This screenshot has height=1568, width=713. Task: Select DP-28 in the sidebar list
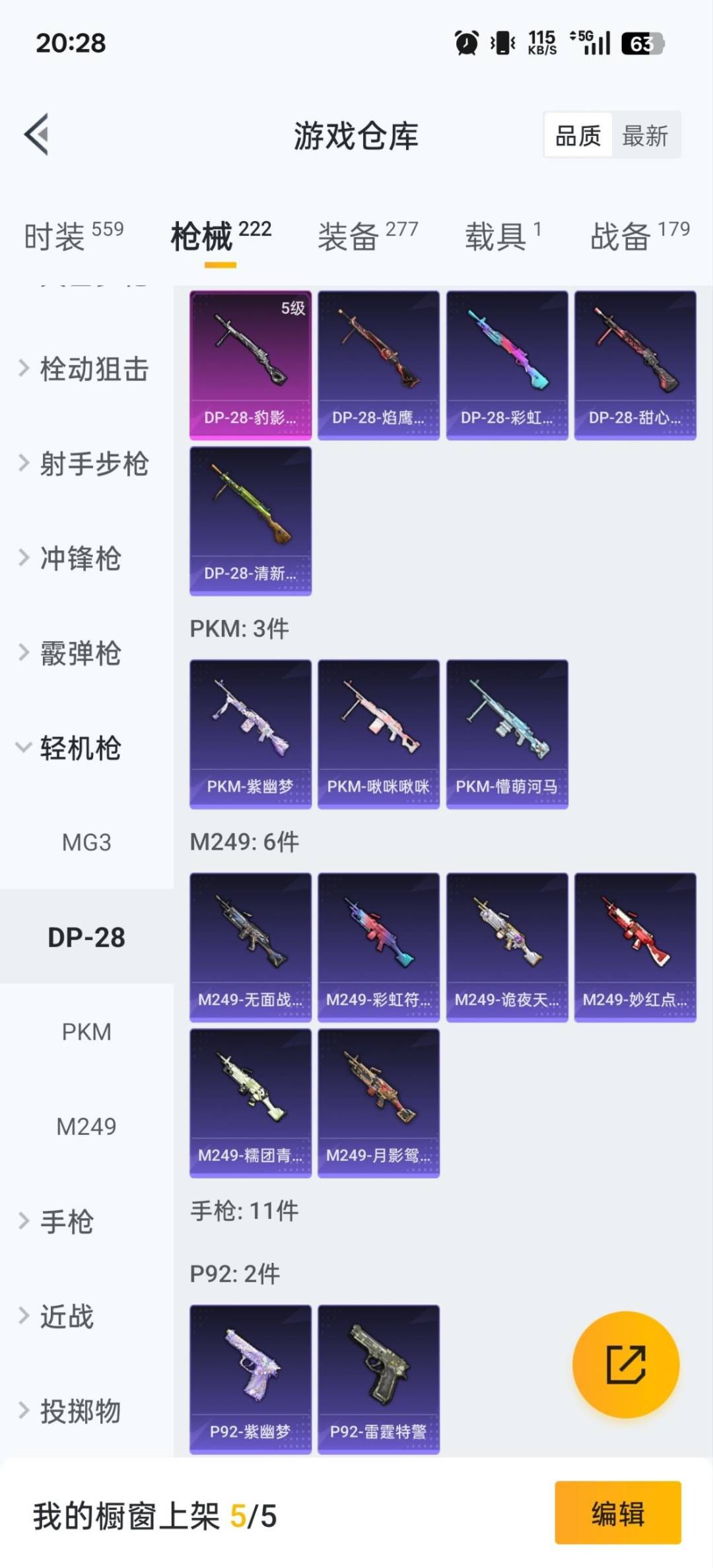tap(87, 936)
